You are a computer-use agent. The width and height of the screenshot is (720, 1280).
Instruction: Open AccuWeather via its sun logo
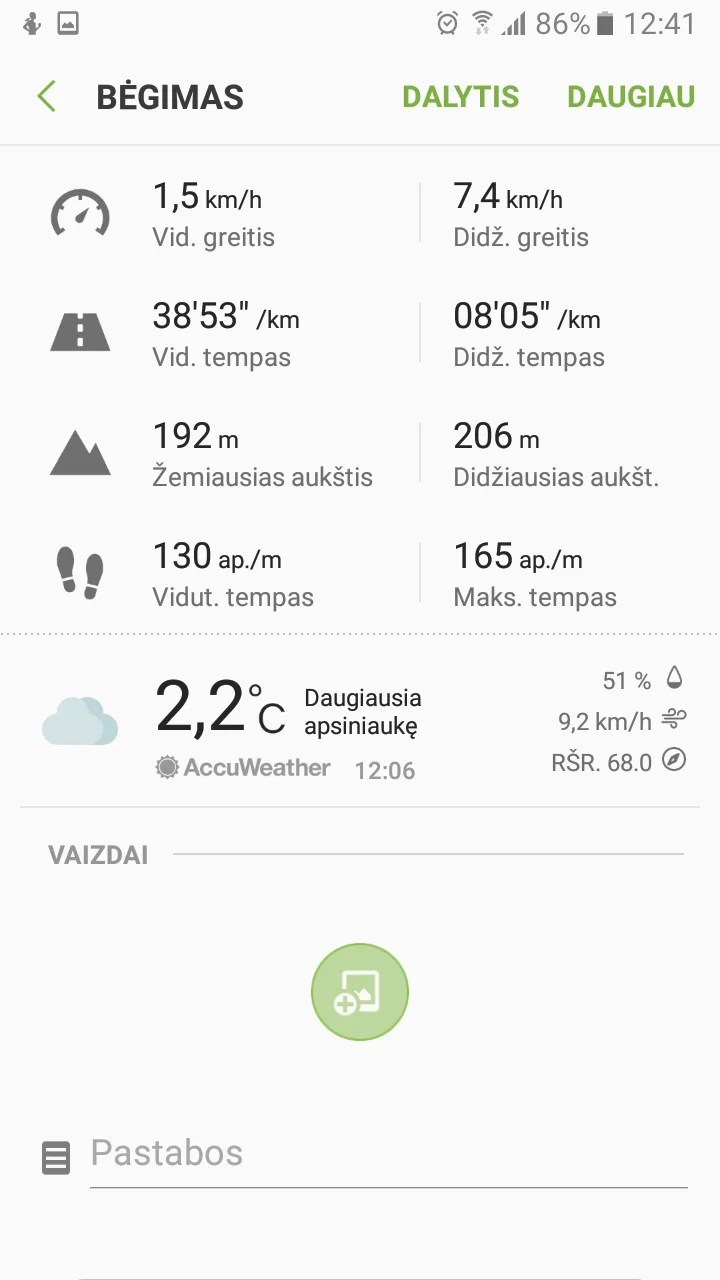coord(168,768)
